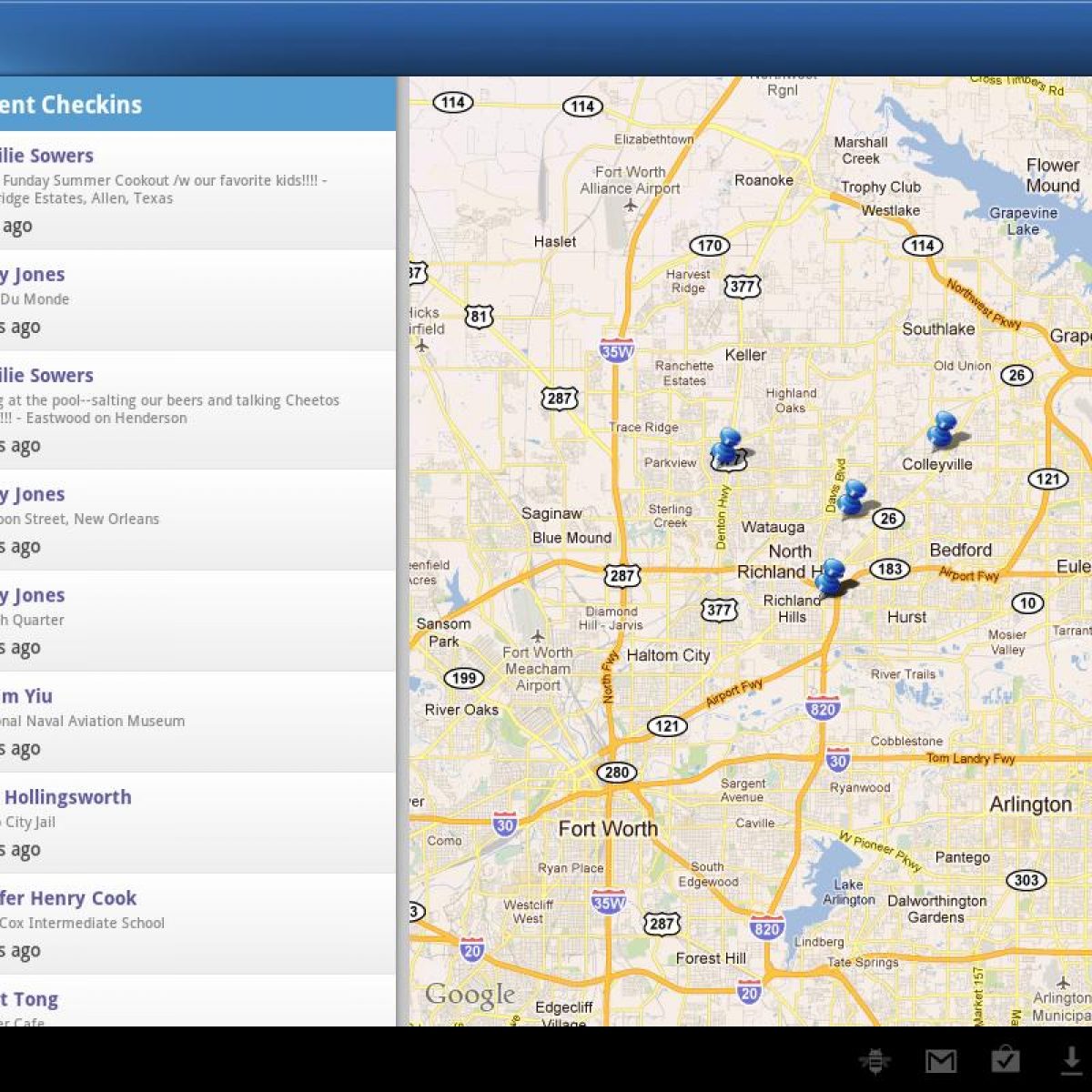The height and width of the screenshot is (1092, 1092).
Task: Open the Eastwood on Henderson checkin
Action: [x=196, y=409]
